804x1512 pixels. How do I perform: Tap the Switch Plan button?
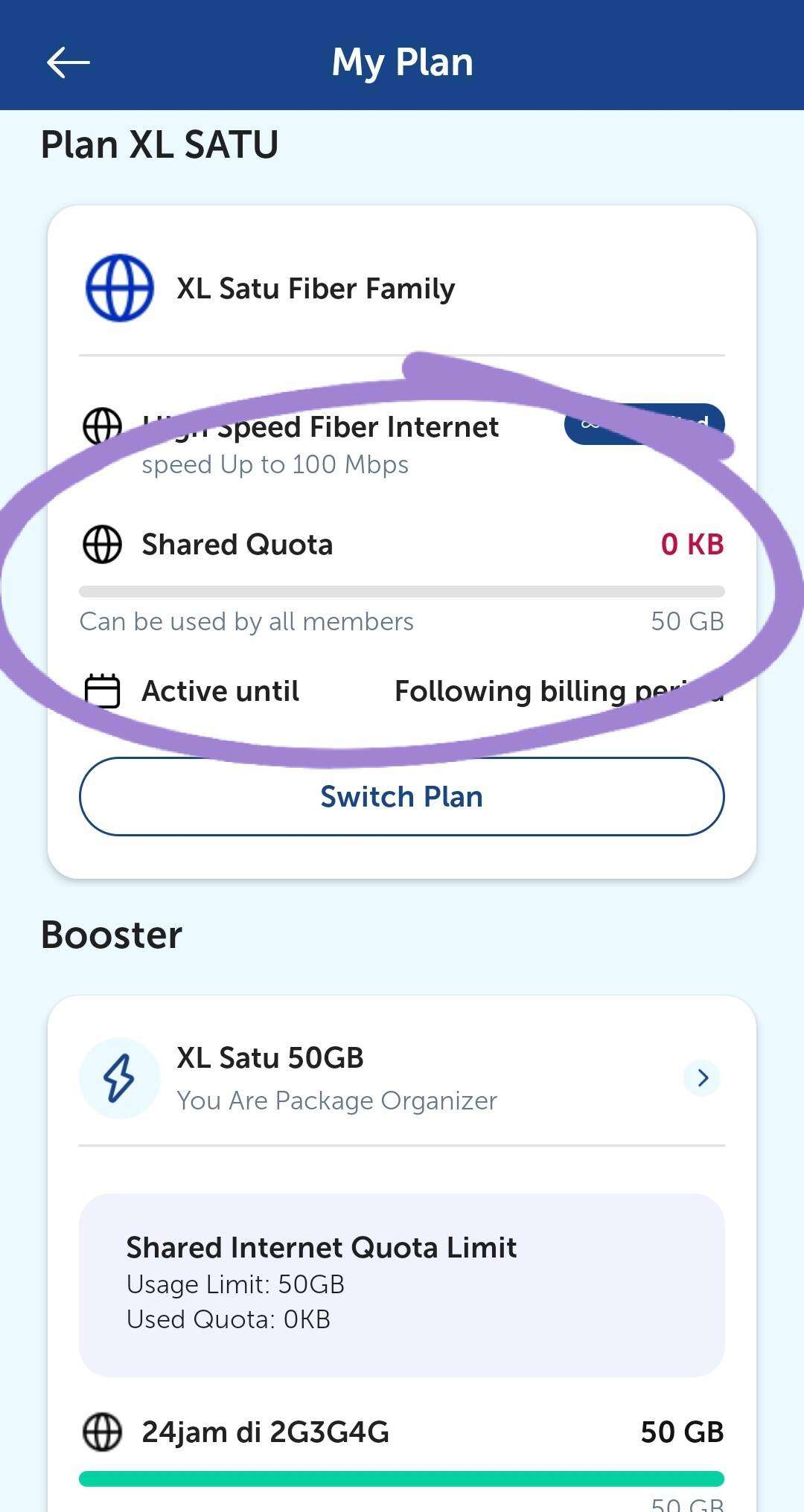[x=402, y=796]
